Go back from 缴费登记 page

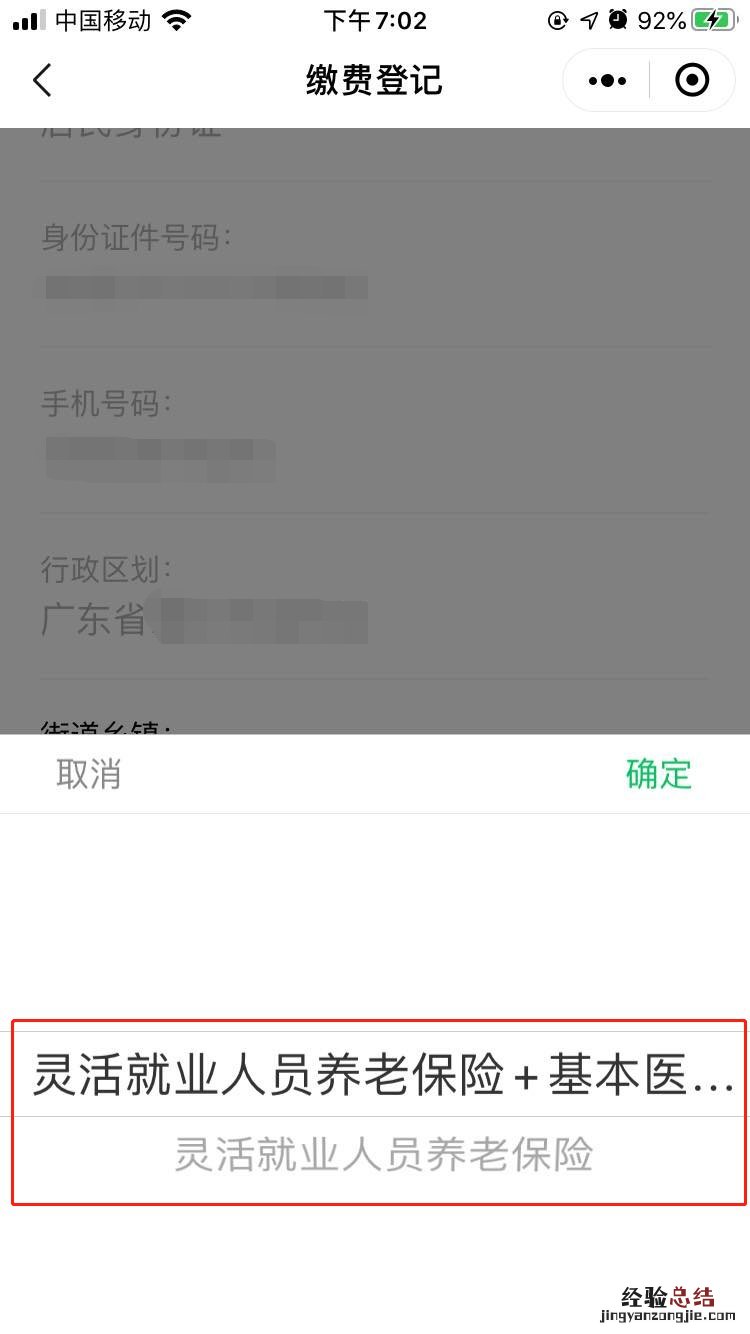[42, 80]
